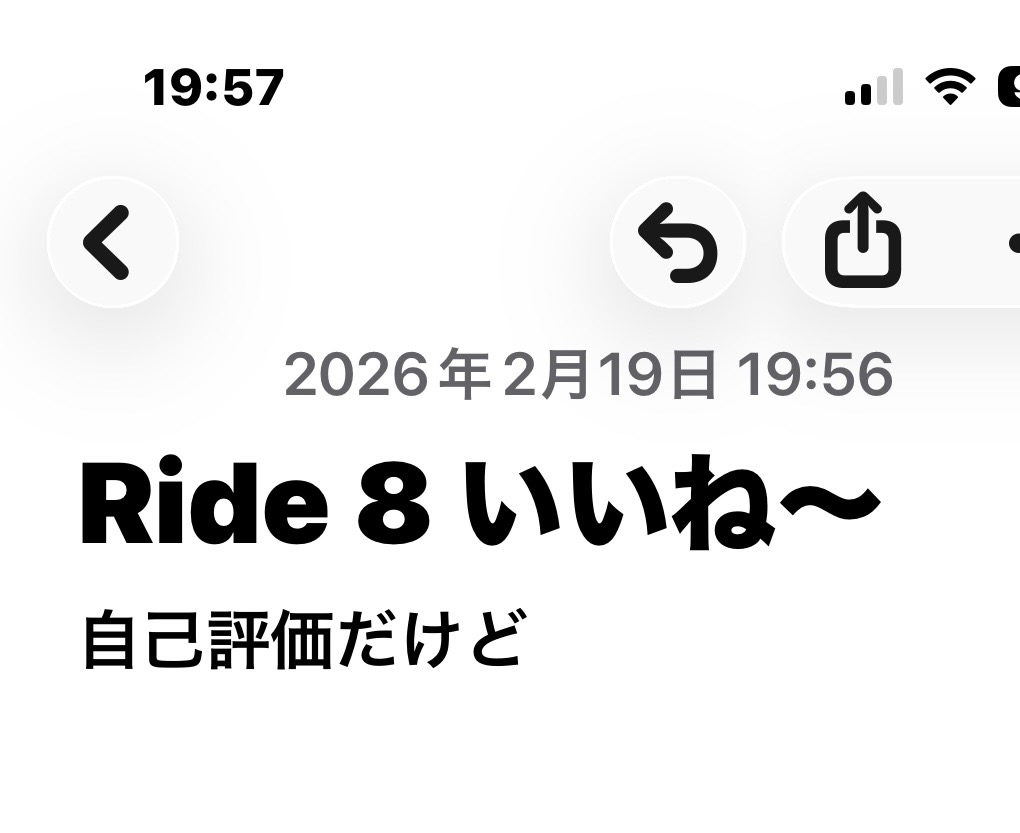This screenshot has height=833, width=1020.
Task: Go back to the notes list
Action: click(x=112, y=242)
